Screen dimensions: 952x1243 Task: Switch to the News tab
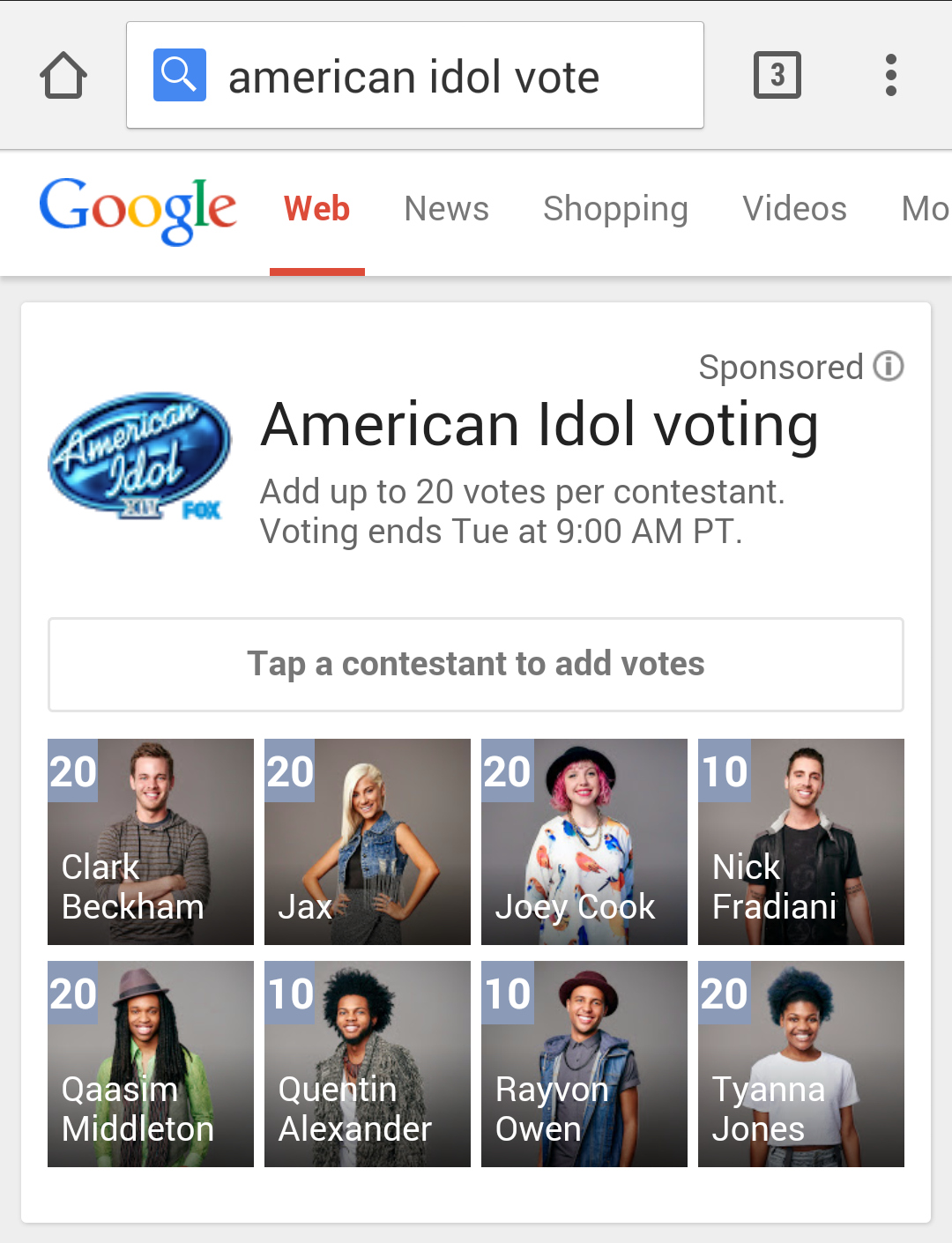446,209
